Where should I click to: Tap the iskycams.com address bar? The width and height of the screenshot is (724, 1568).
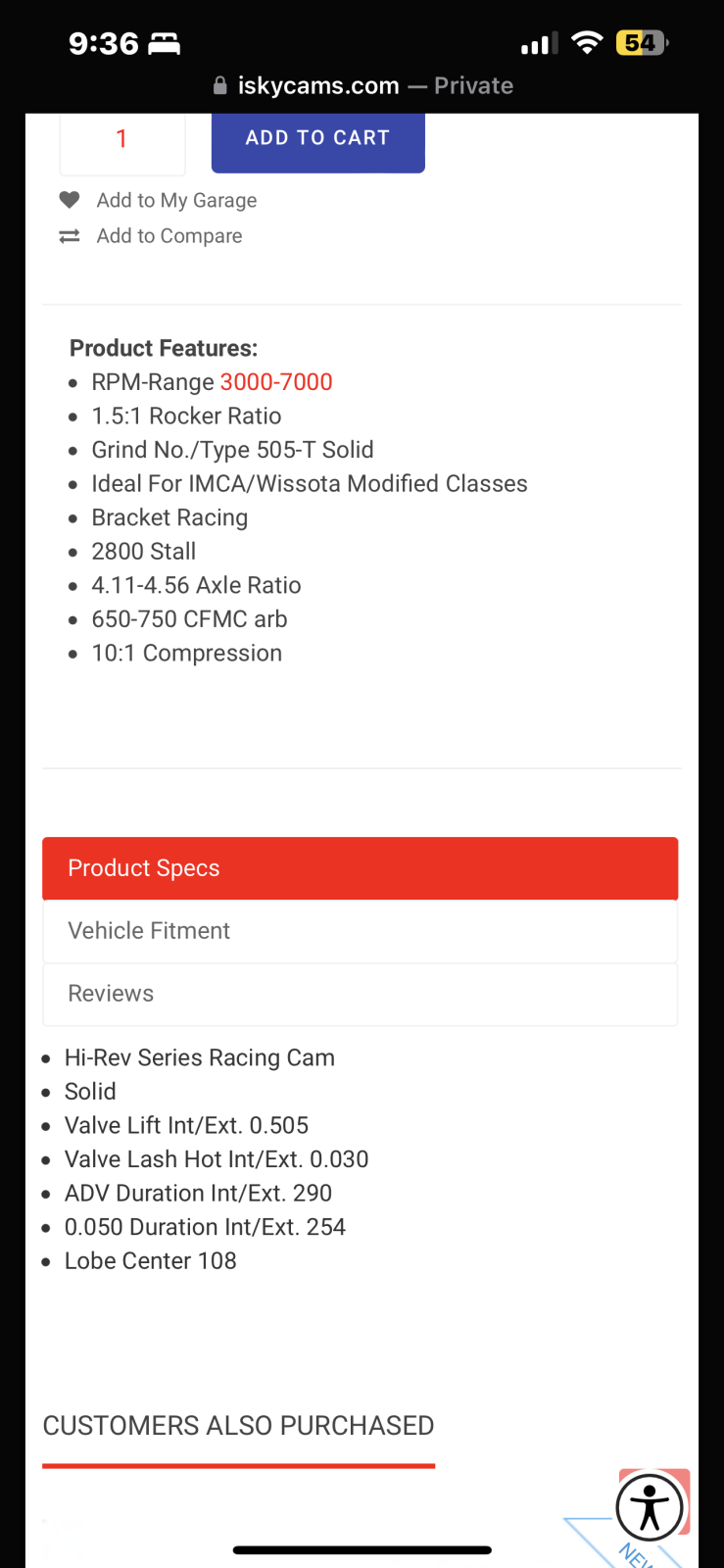tap(362, 85)
